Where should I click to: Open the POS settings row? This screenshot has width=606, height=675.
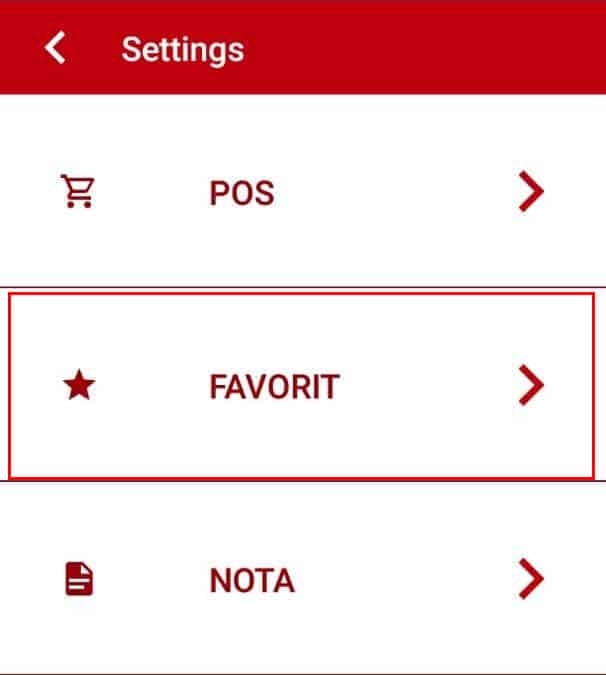point(302,192)
